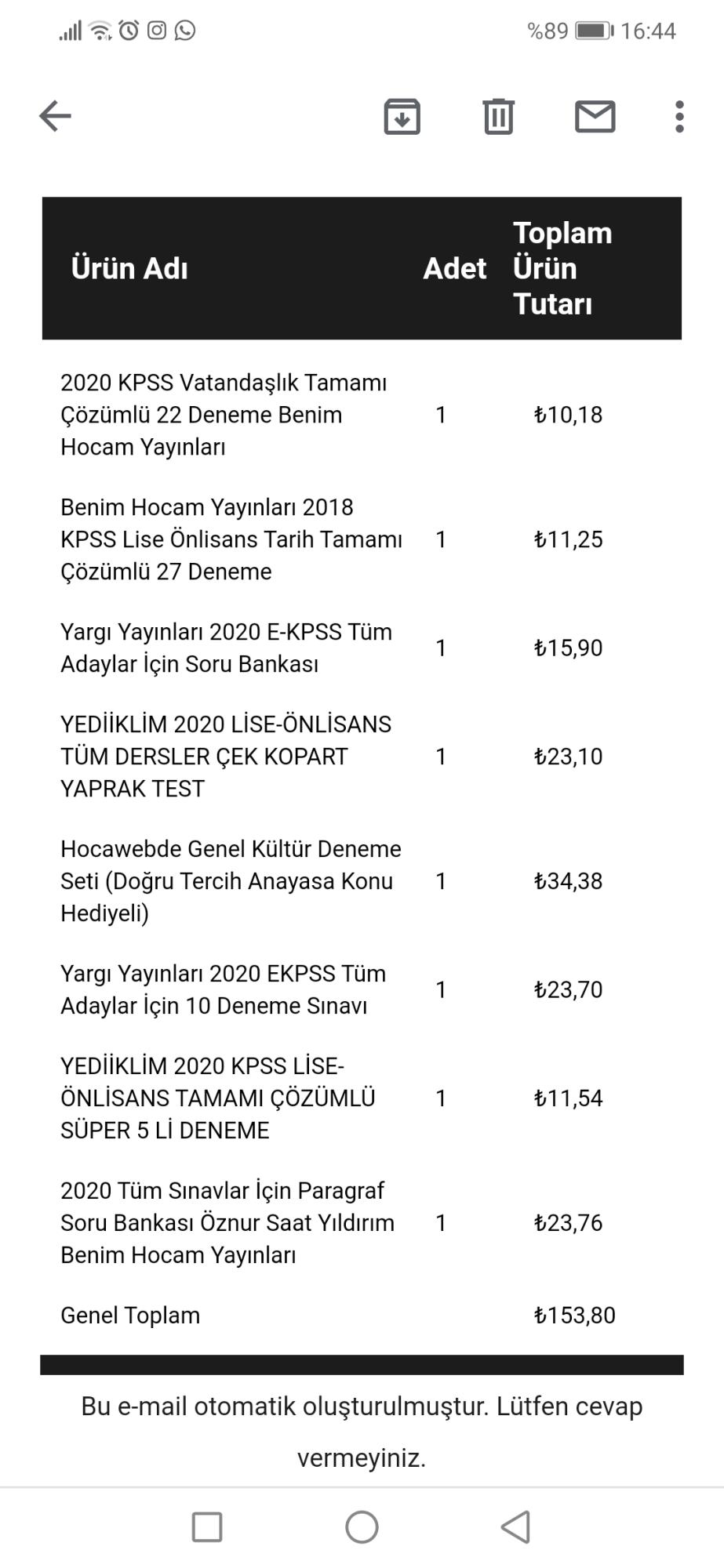Delete this email with trash icon

point(498,117)
